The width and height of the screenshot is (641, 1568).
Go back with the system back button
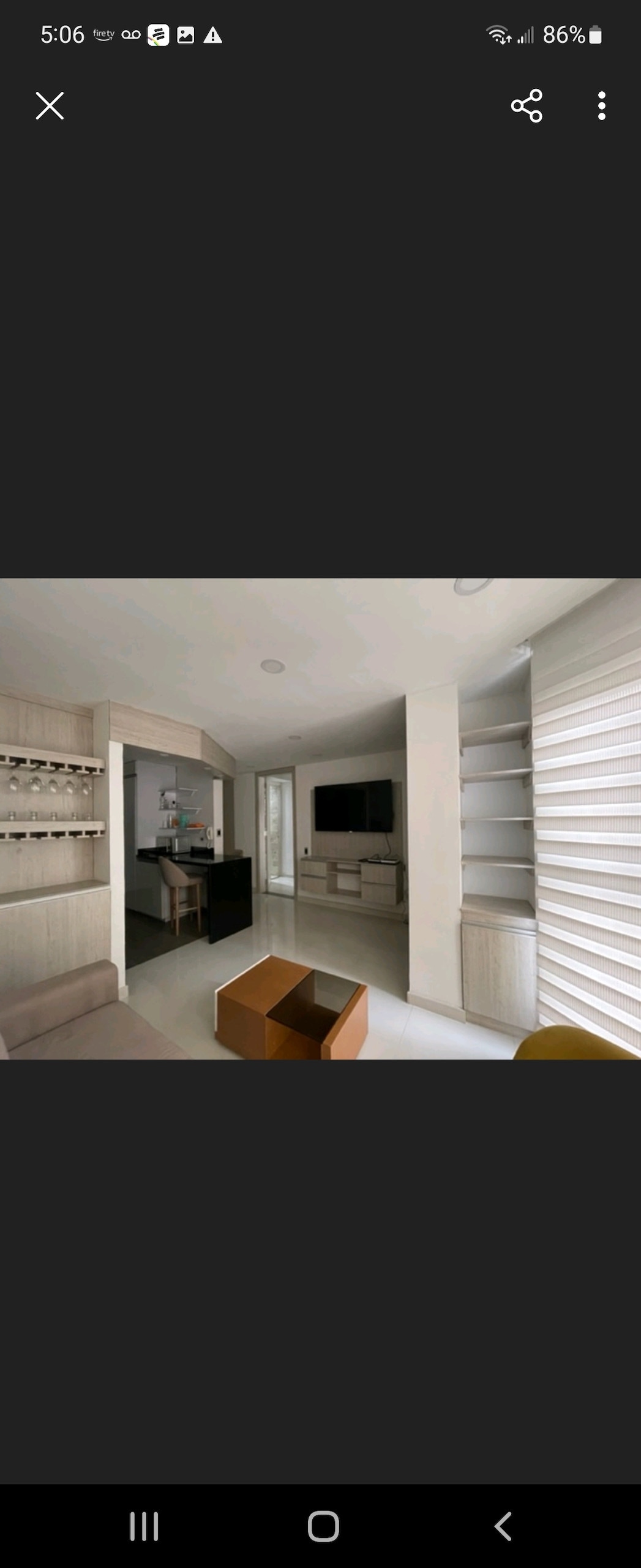point(503,1525)
